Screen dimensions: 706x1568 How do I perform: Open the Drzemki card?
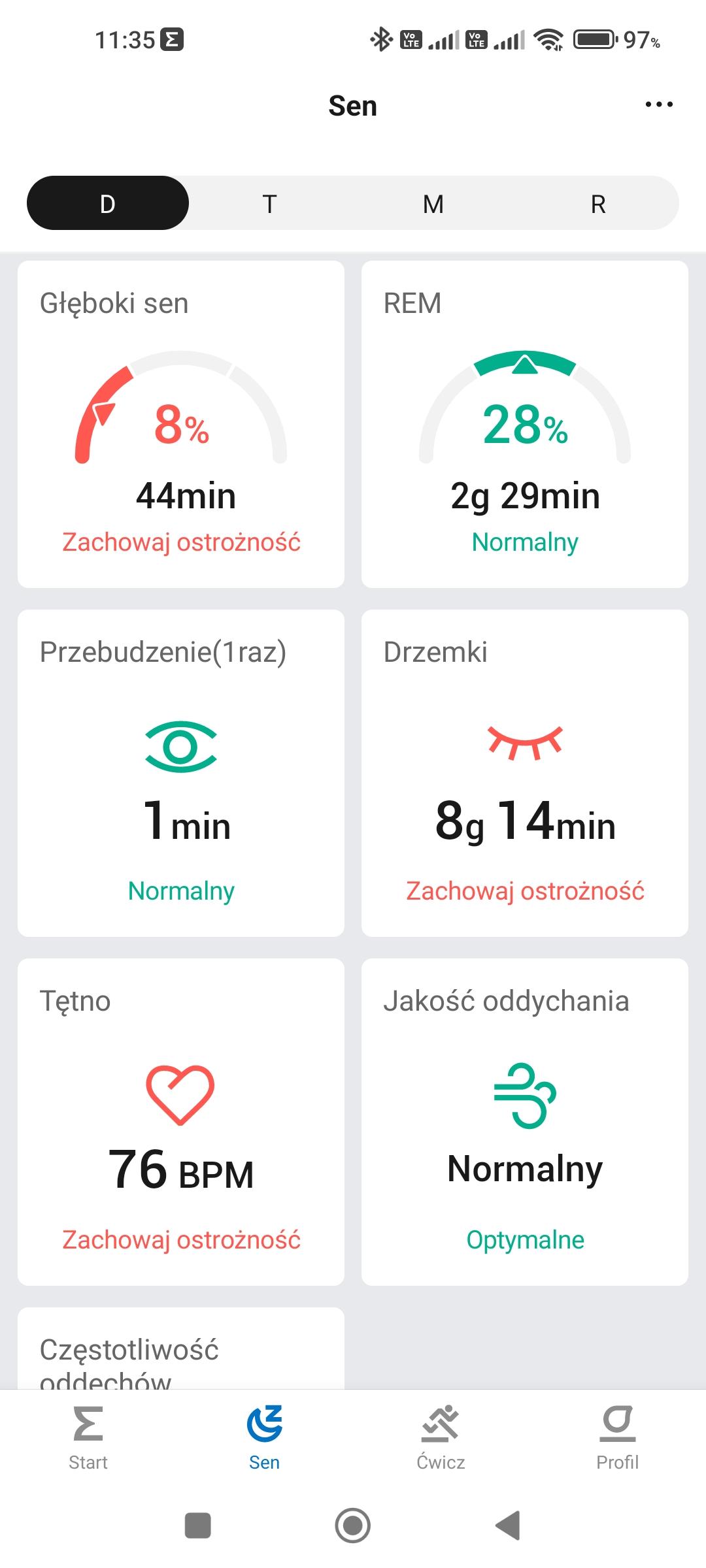[525, 773]
